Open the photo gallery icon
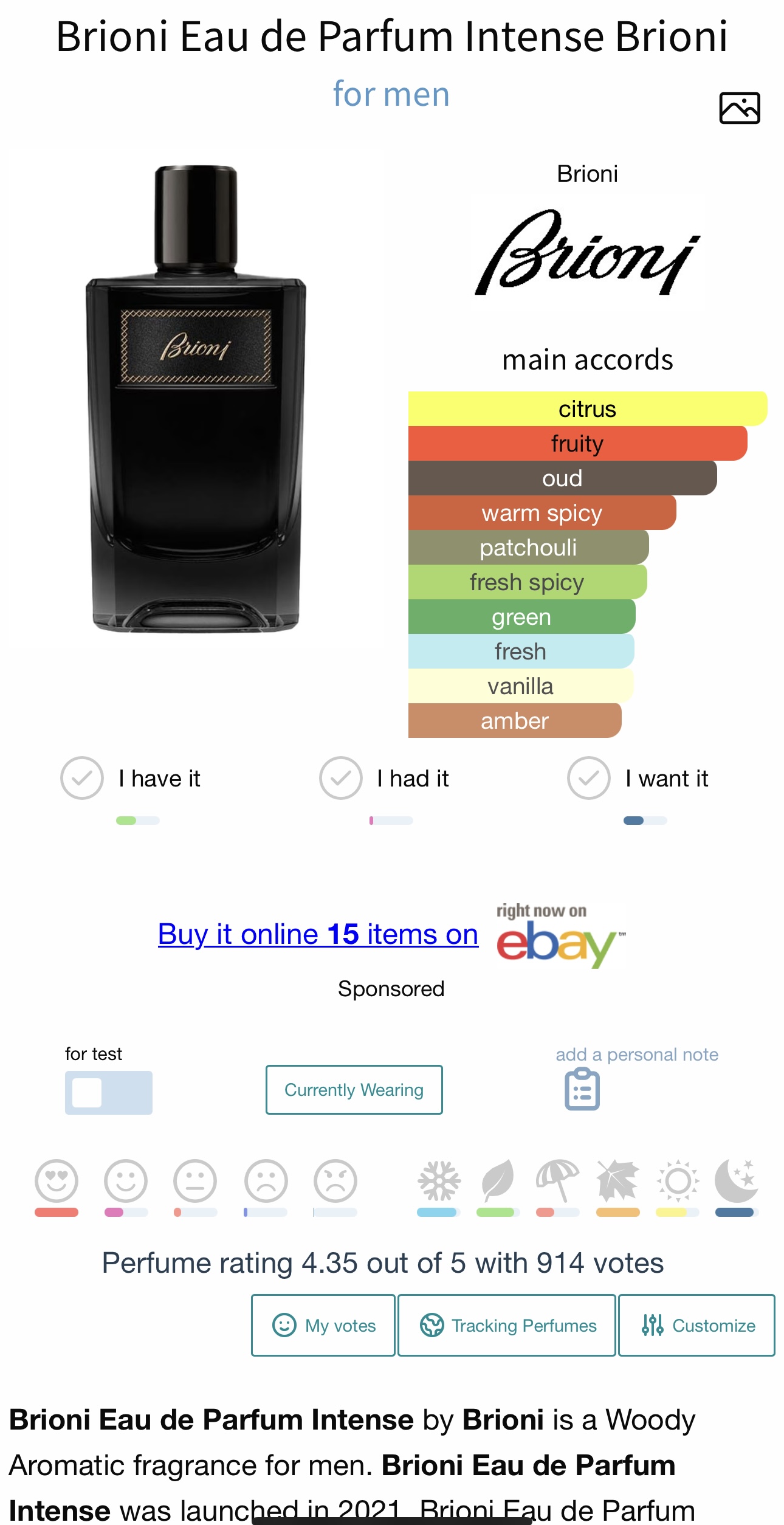 pos(739,108)
